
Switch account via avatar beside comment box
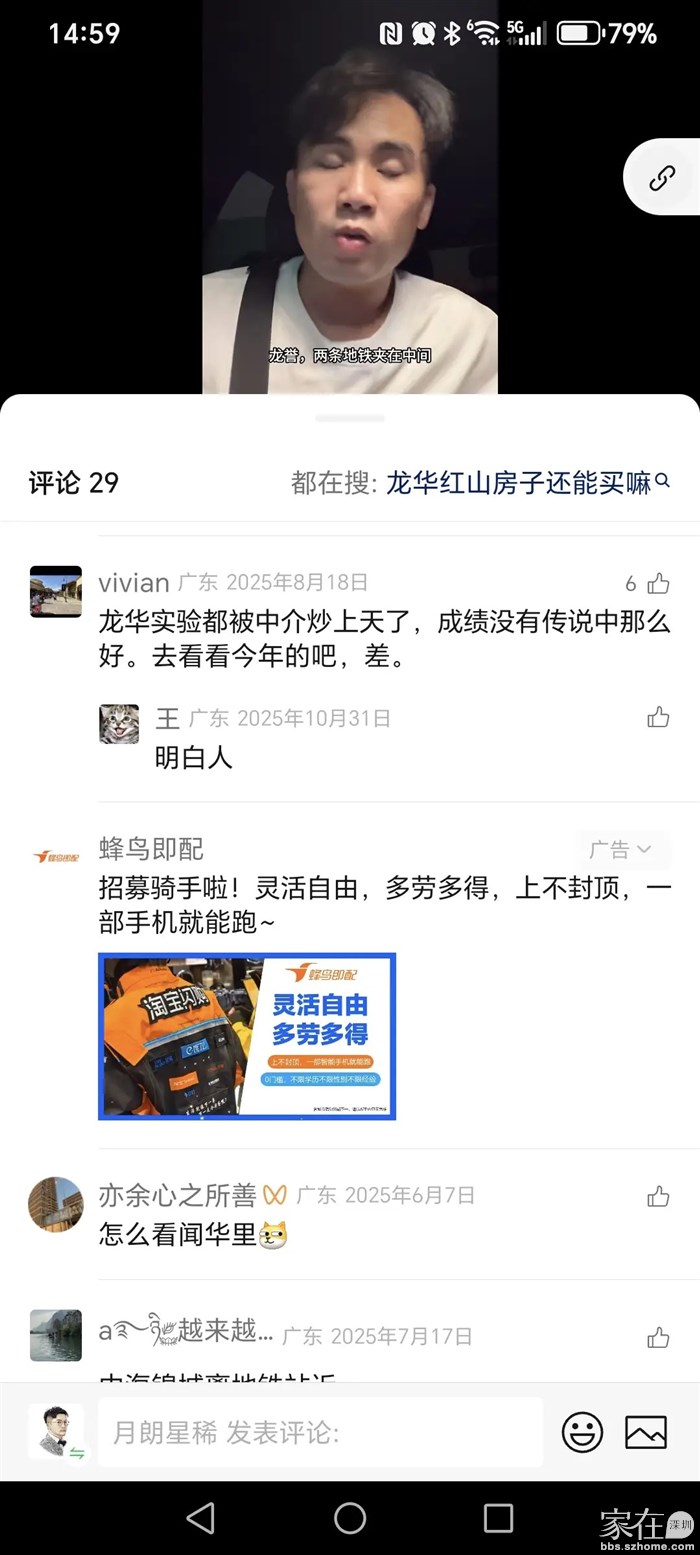click(56, 1432)
